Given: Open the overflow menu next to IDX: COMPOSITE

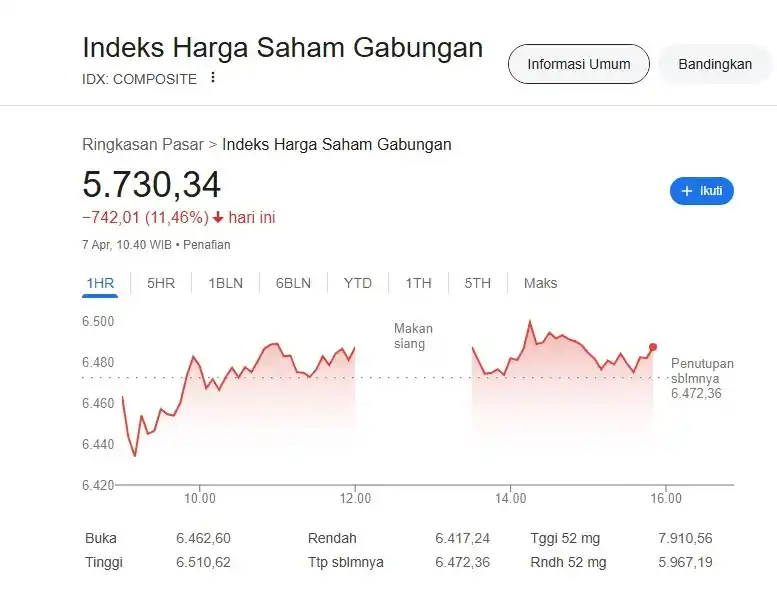Looking at the screenshot, I should point(212,77).
